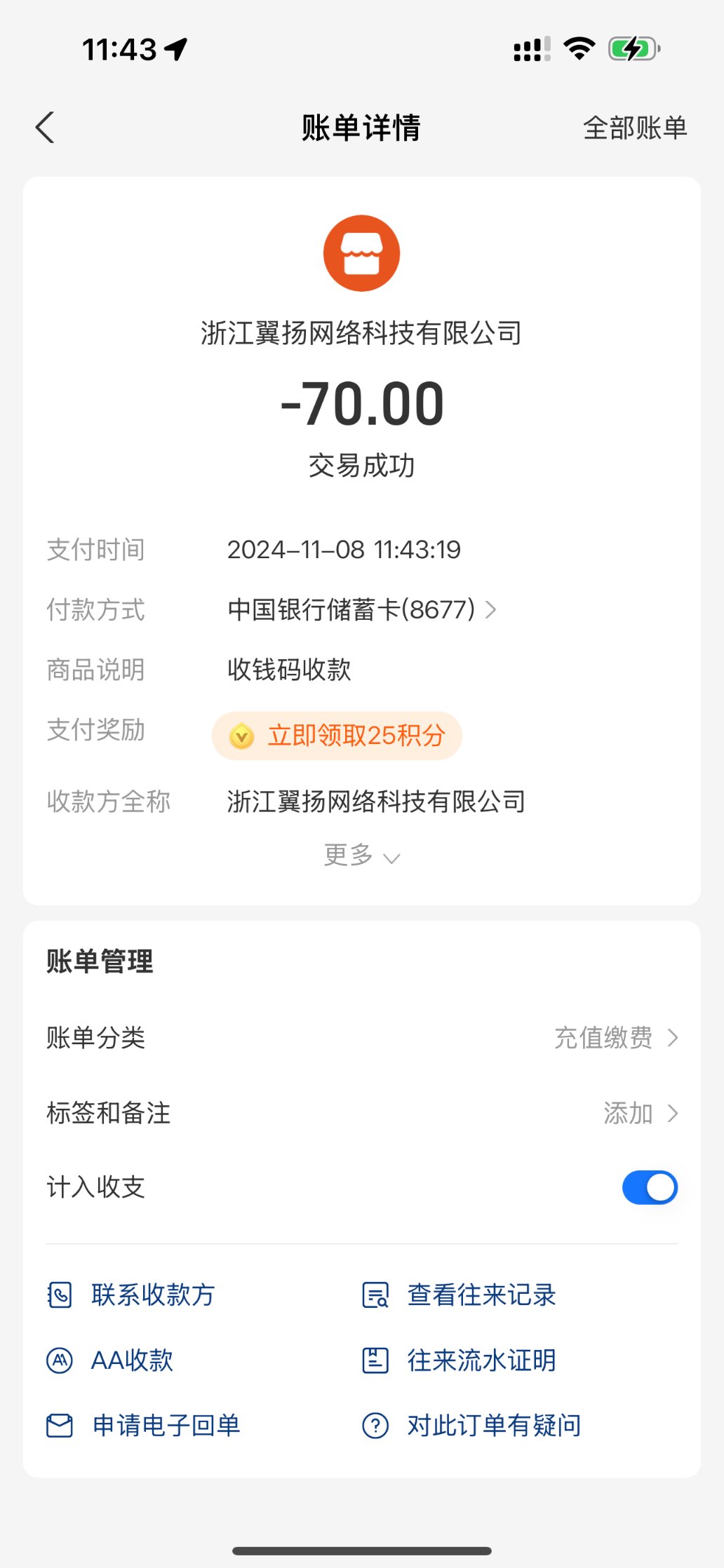Request 申请电子回单 electronic receipt
This screenshot has width=724, height=1568.
tap(145, 1425)
